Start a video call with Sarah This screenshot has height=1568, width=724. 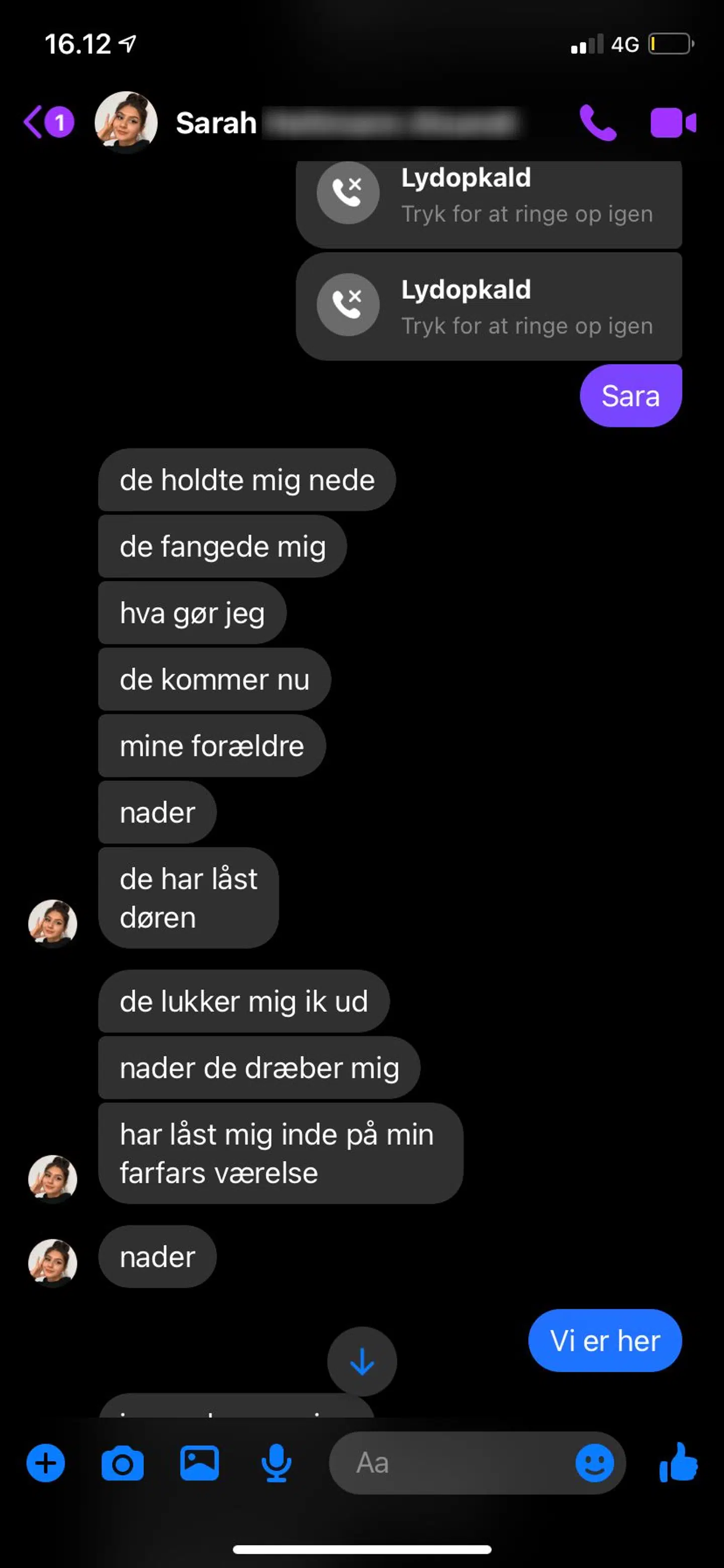(672, 123)
